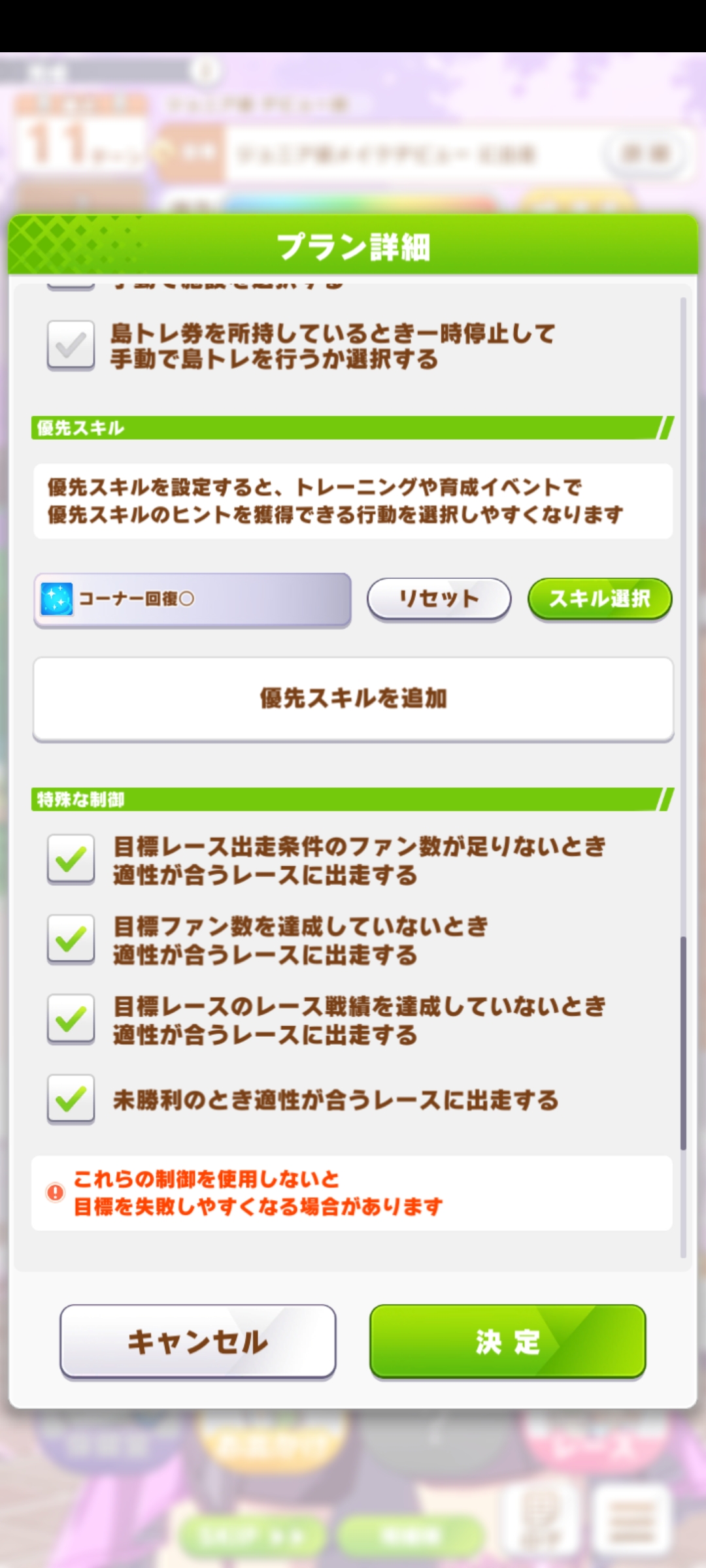Tap キャンセル to close plan details
Viewport: 706px width, 1568px height.
pyautogui.click(x=198, y=1342)
